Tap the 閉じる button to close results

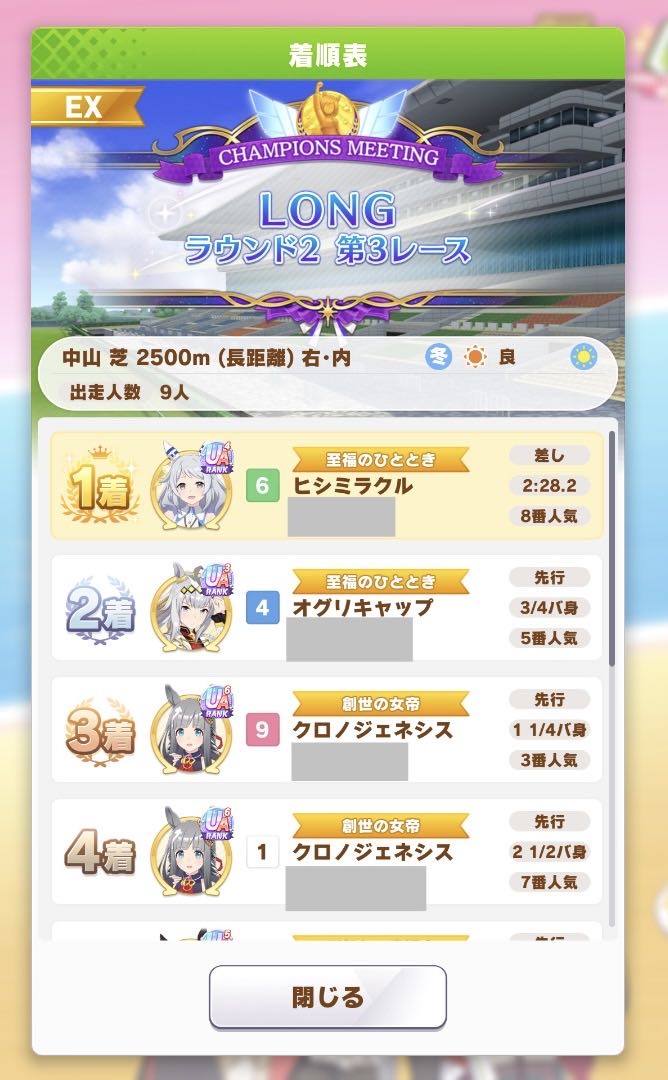point(327,996)
